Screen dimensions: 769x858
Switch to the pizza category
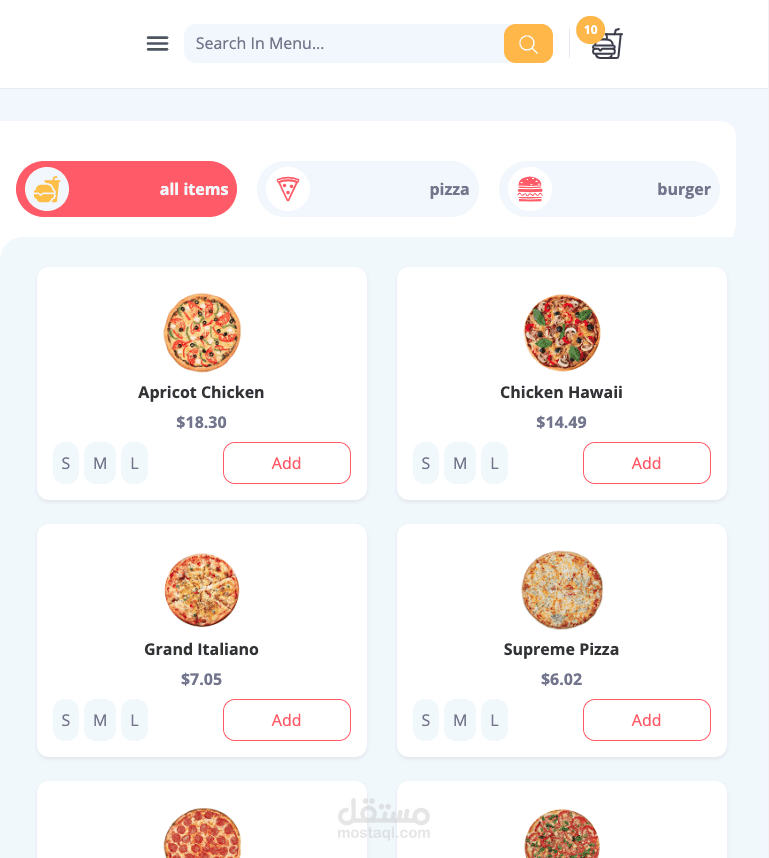coord(368,189)
